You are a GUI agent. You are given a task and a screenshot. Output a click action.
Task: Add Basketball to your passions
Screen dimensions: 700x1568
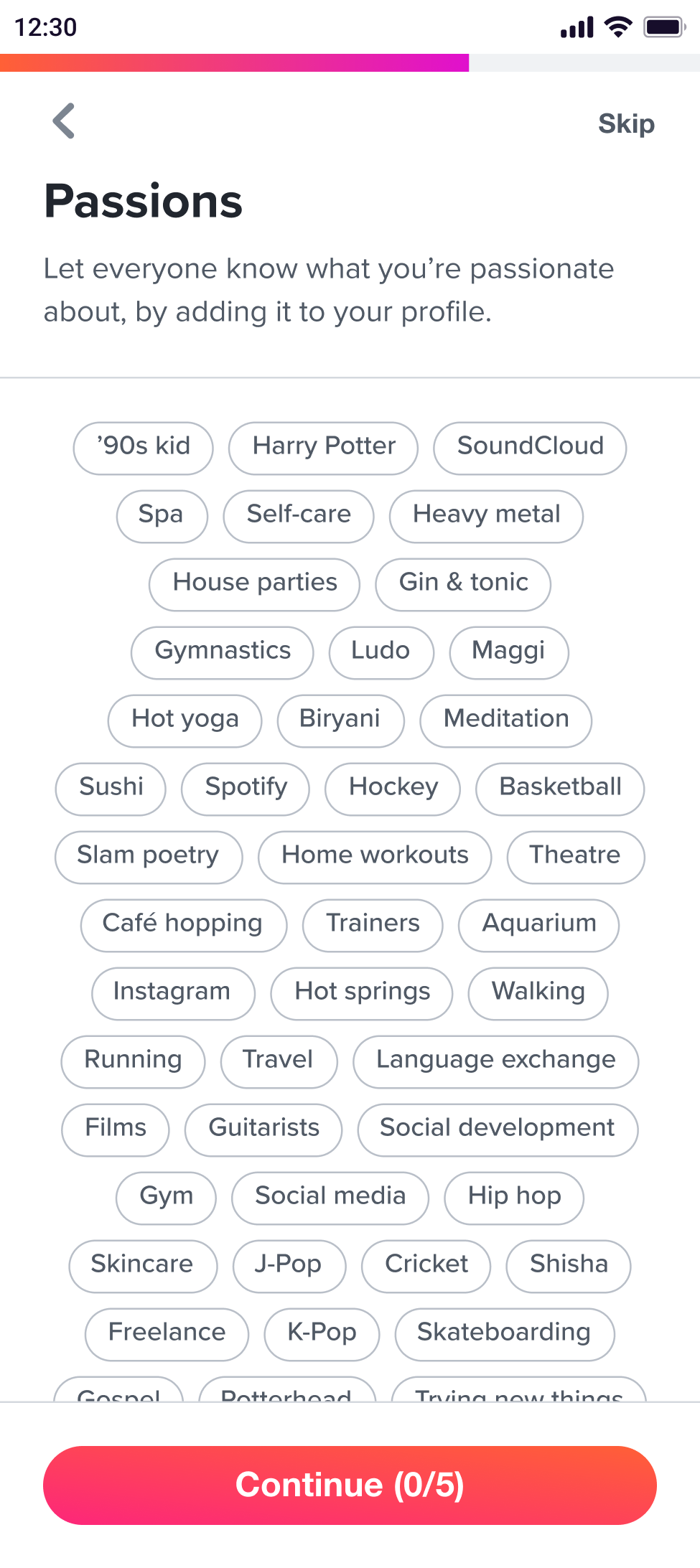tap(560, 788)
